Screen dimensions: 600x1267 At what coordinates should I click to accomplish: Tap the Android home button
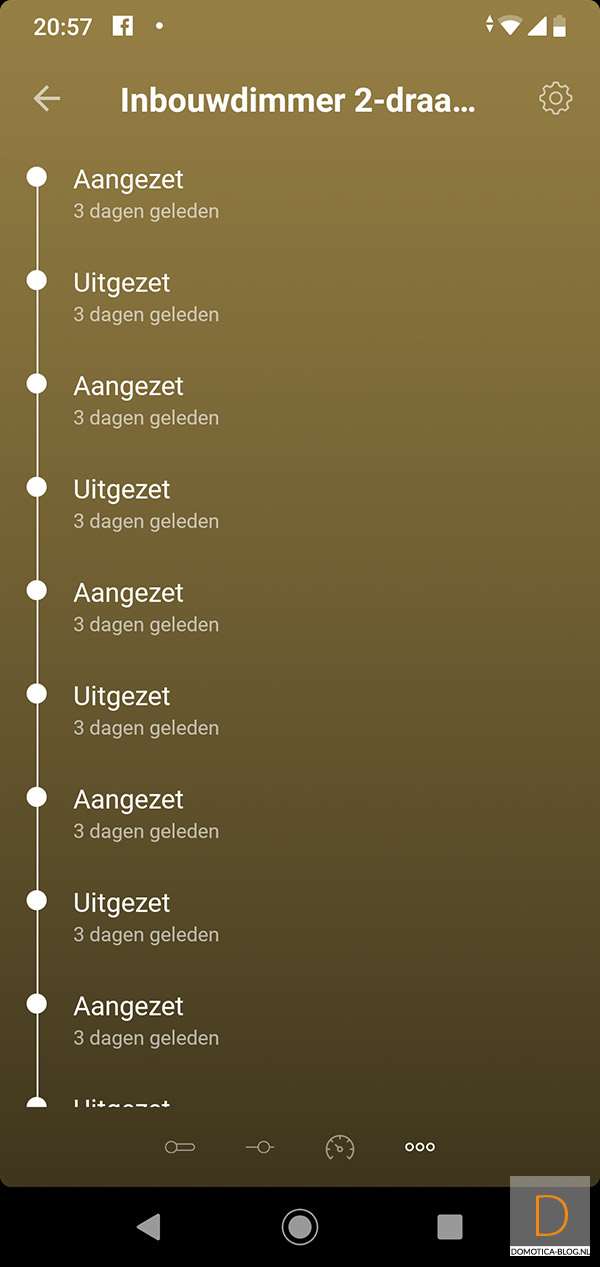300,1226
